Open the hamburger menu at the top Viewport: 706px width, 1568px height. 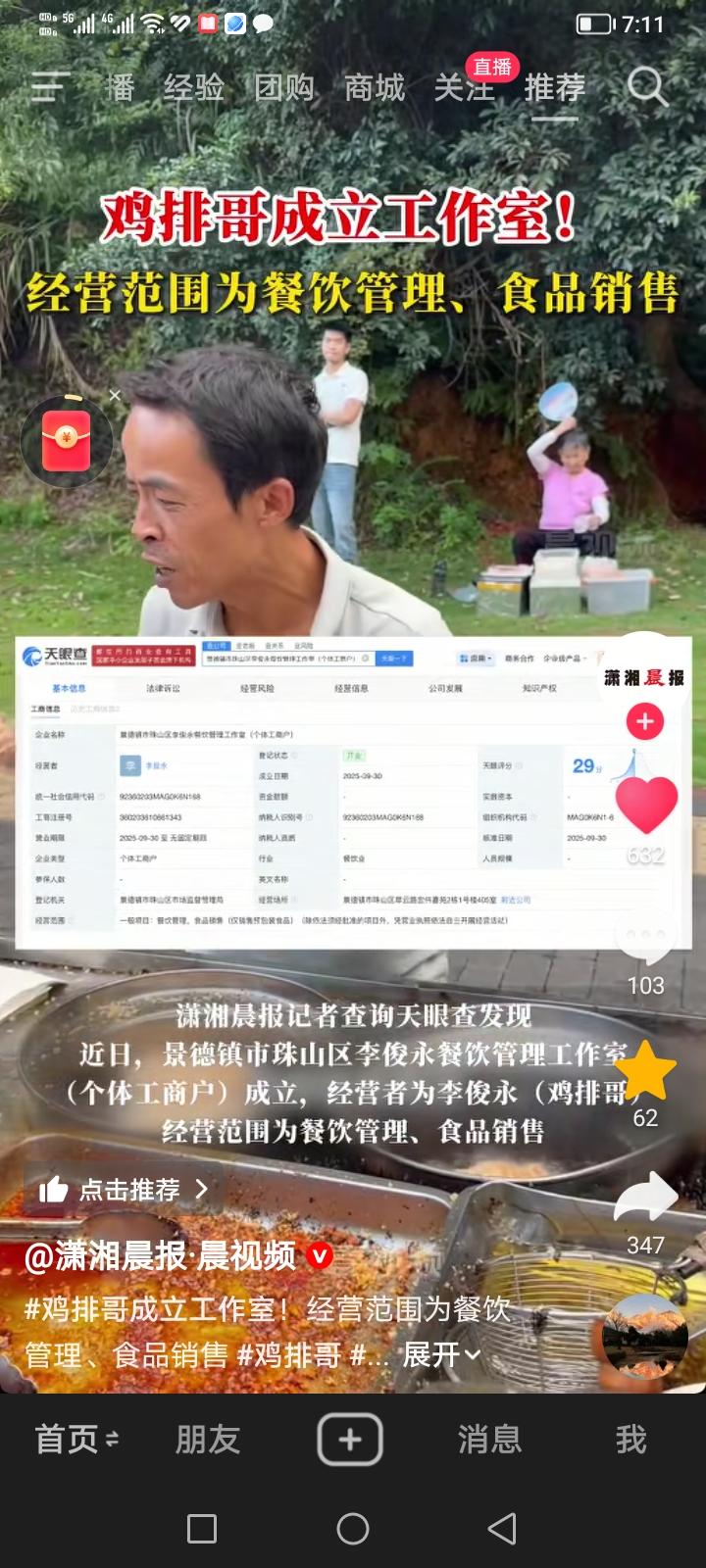(49, 87)
